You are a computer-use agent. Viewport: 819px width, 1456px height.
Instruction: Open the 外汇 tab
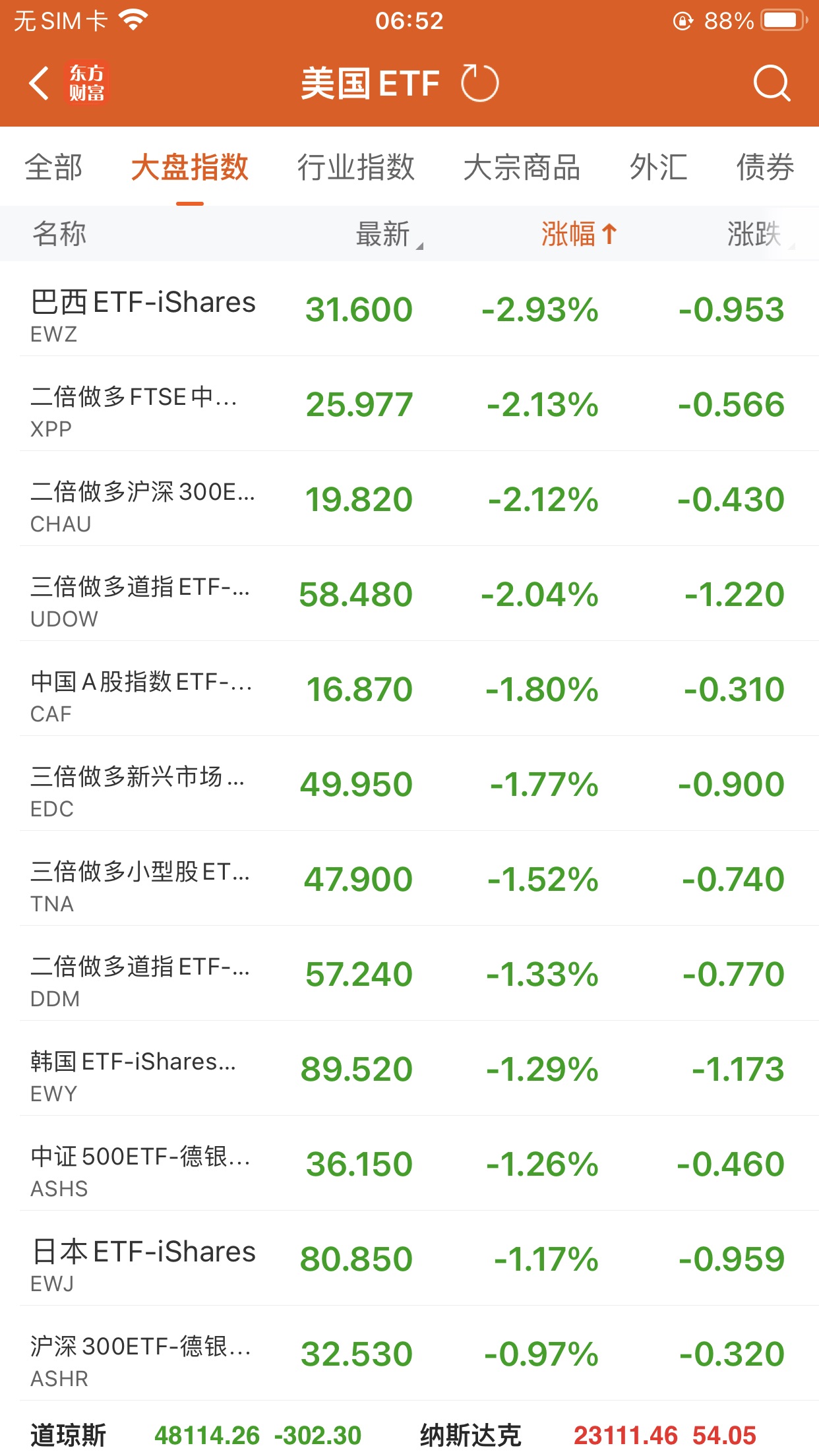(658, 167)
